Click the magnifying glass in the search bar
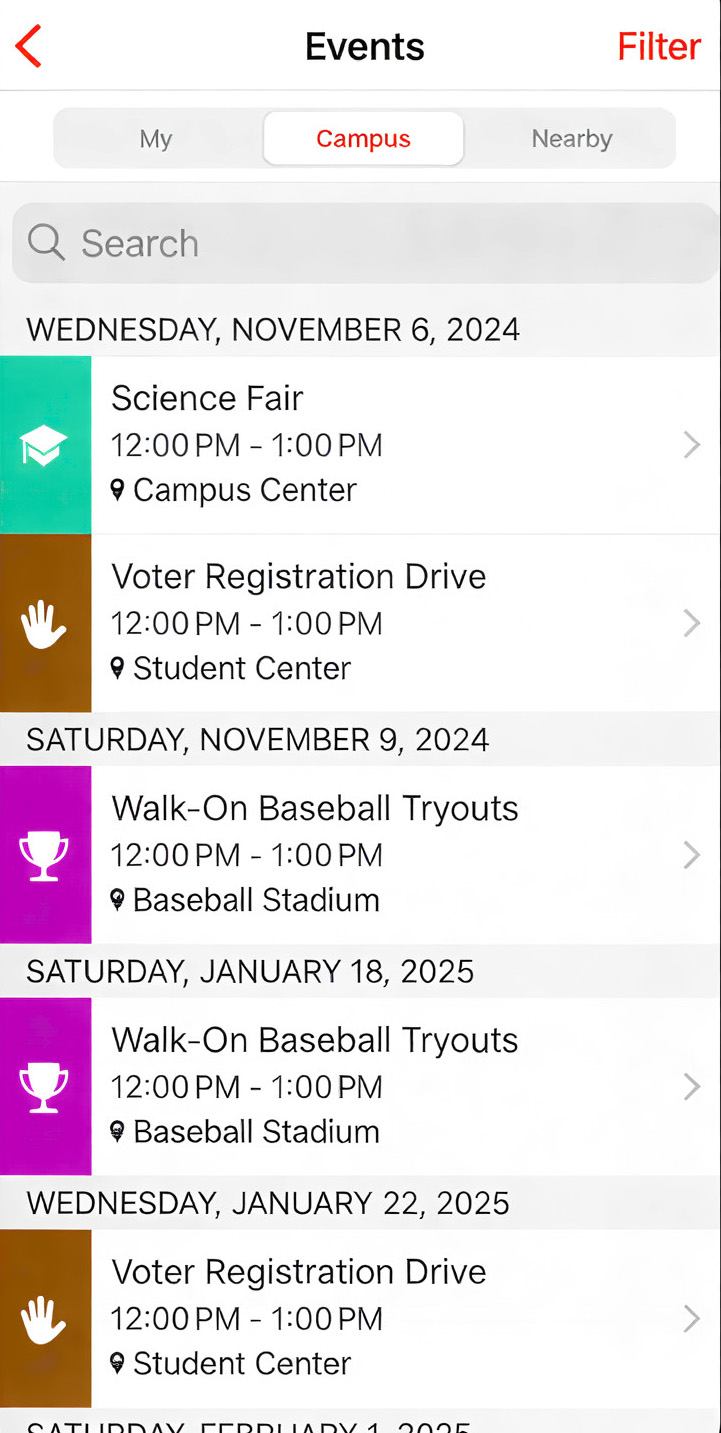721x1433 pixels. 46,242
